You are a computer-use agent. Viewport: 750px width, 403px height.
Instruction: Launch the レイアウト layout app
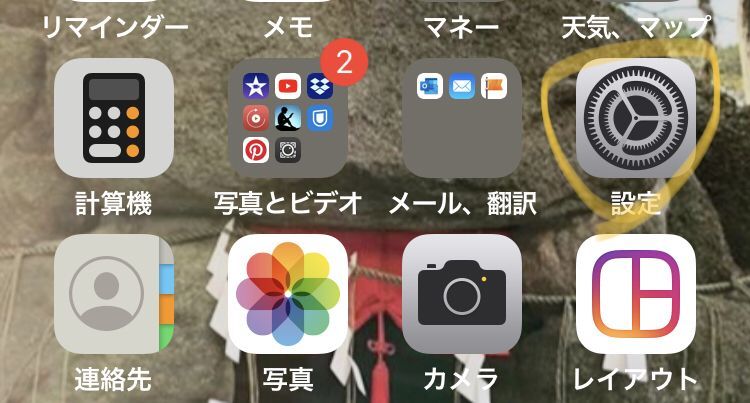(x=636, y=294)
